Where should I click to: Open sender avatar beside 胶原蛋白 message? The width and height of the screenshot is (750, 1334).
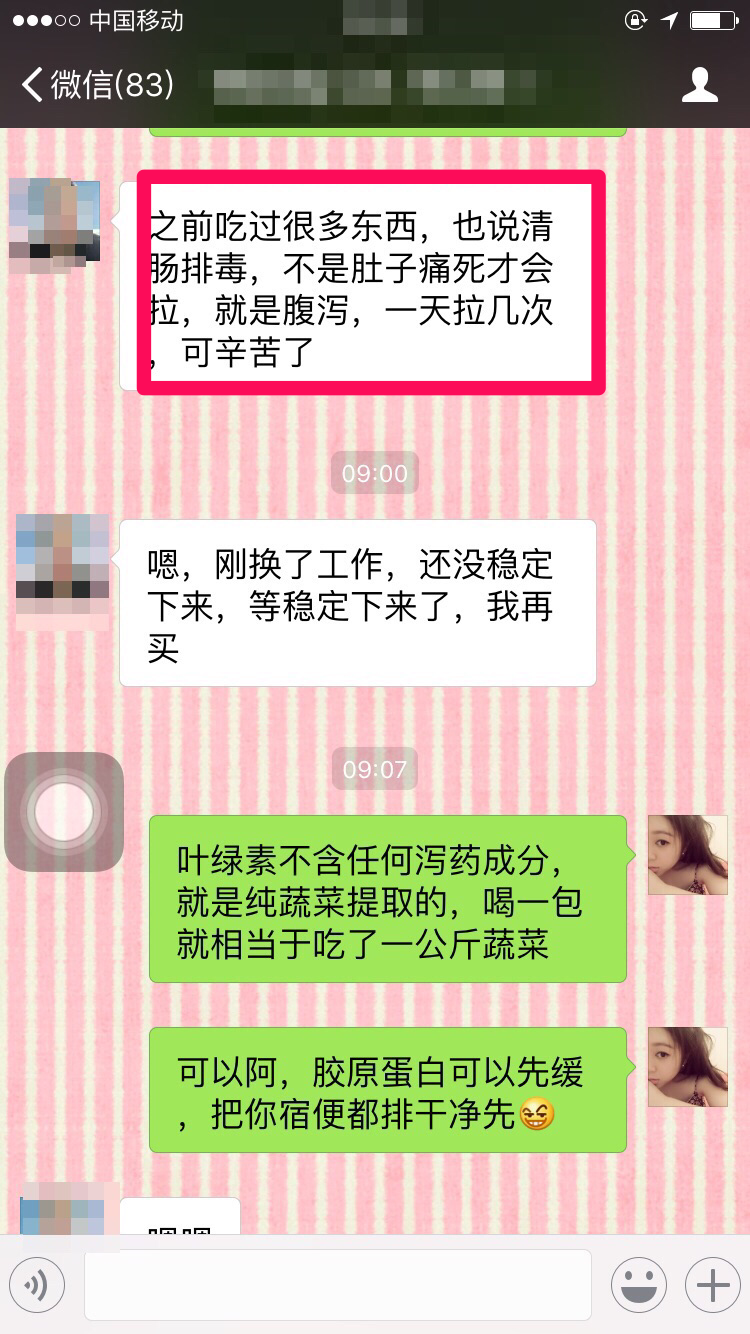coord(687,1067)
